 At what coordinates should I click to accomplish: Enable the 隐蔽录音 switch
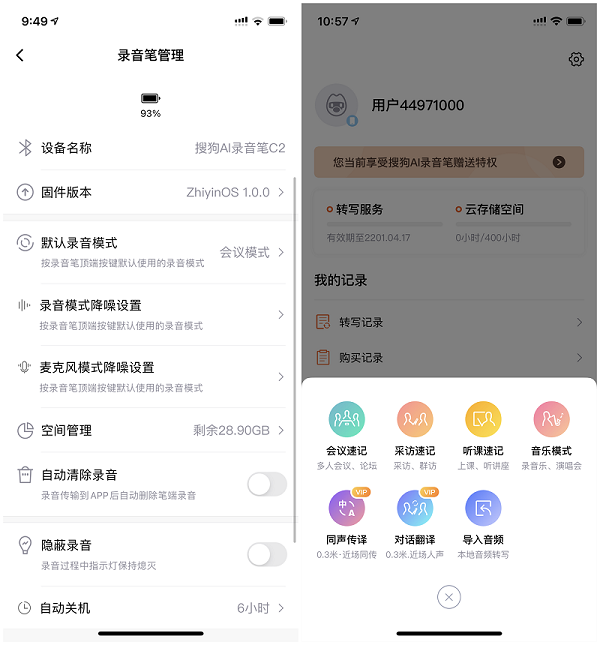coord(266,554)
